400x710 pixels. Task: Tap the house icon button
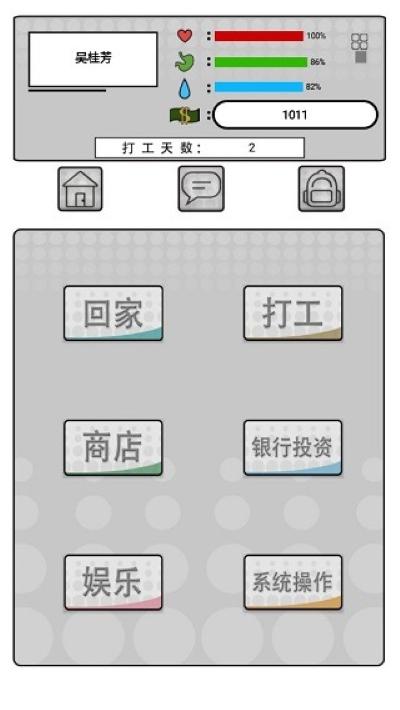80,189
